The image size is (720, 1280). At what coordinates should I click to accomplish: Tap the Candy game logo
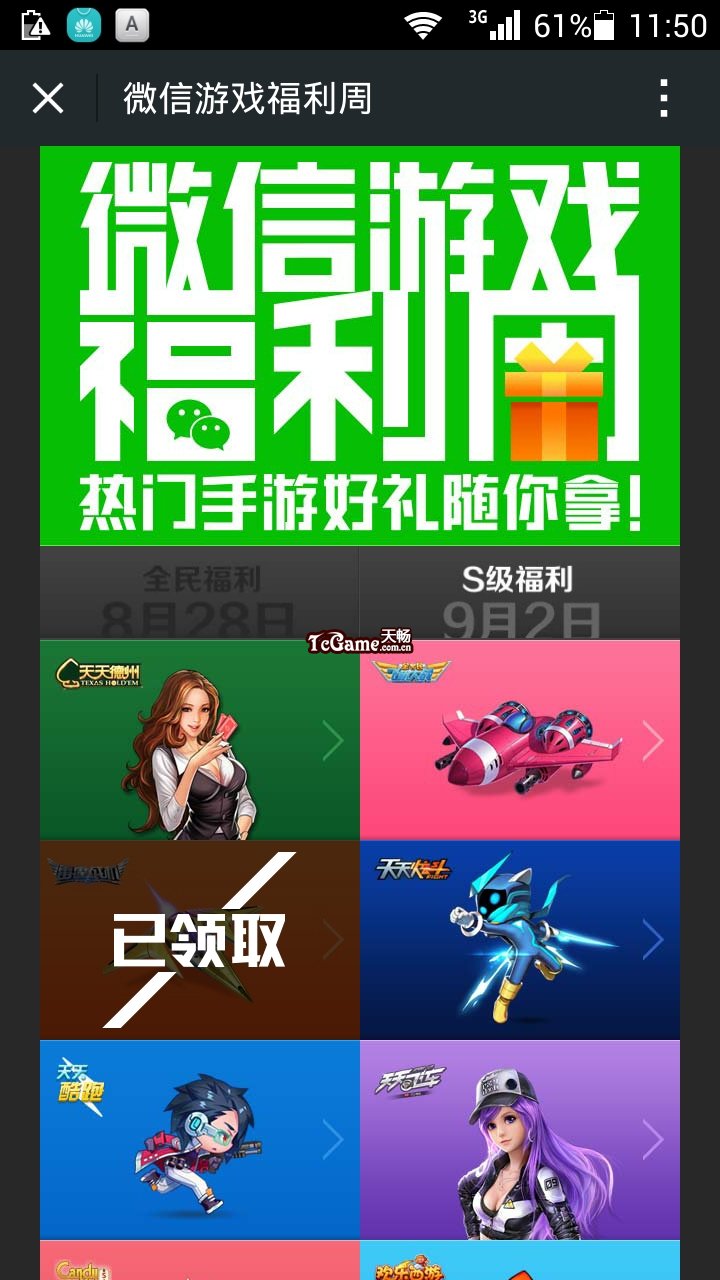pyautogui.click(x=80, y=1268)
